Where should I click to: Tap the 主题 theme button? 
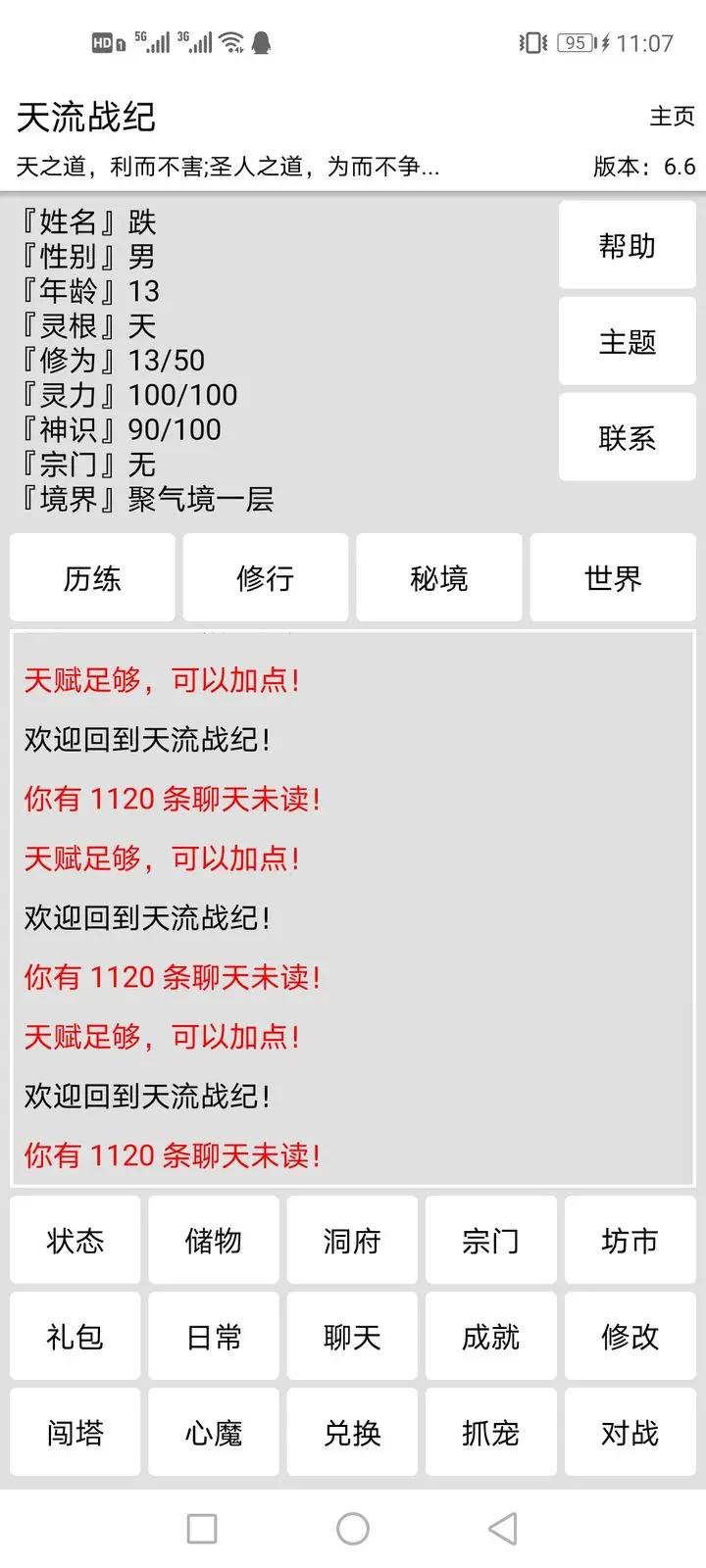point(627,341)
